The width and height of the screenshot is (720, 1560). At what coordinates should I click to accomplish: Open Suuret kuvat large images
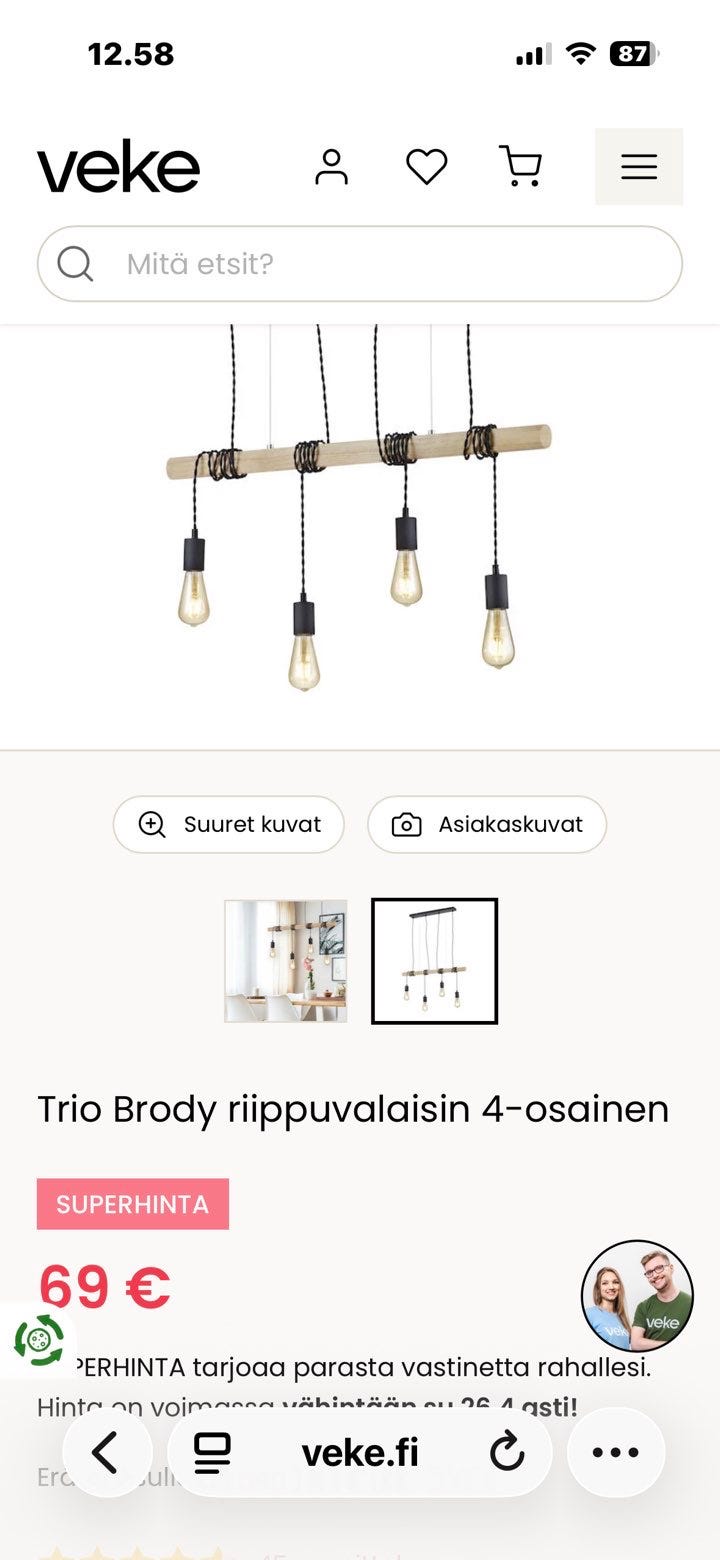229,824
